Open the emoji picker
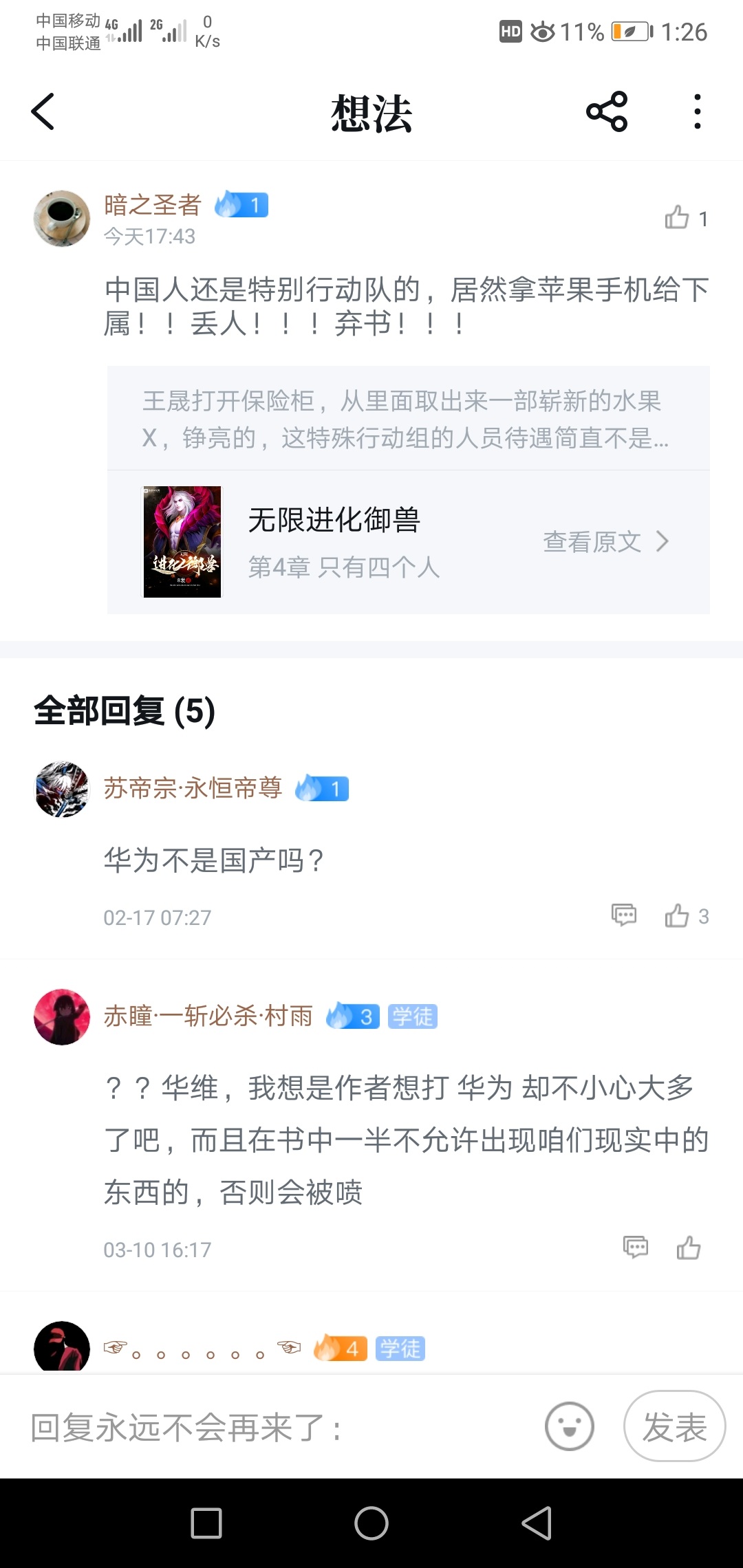 (x=570, y=1426)
